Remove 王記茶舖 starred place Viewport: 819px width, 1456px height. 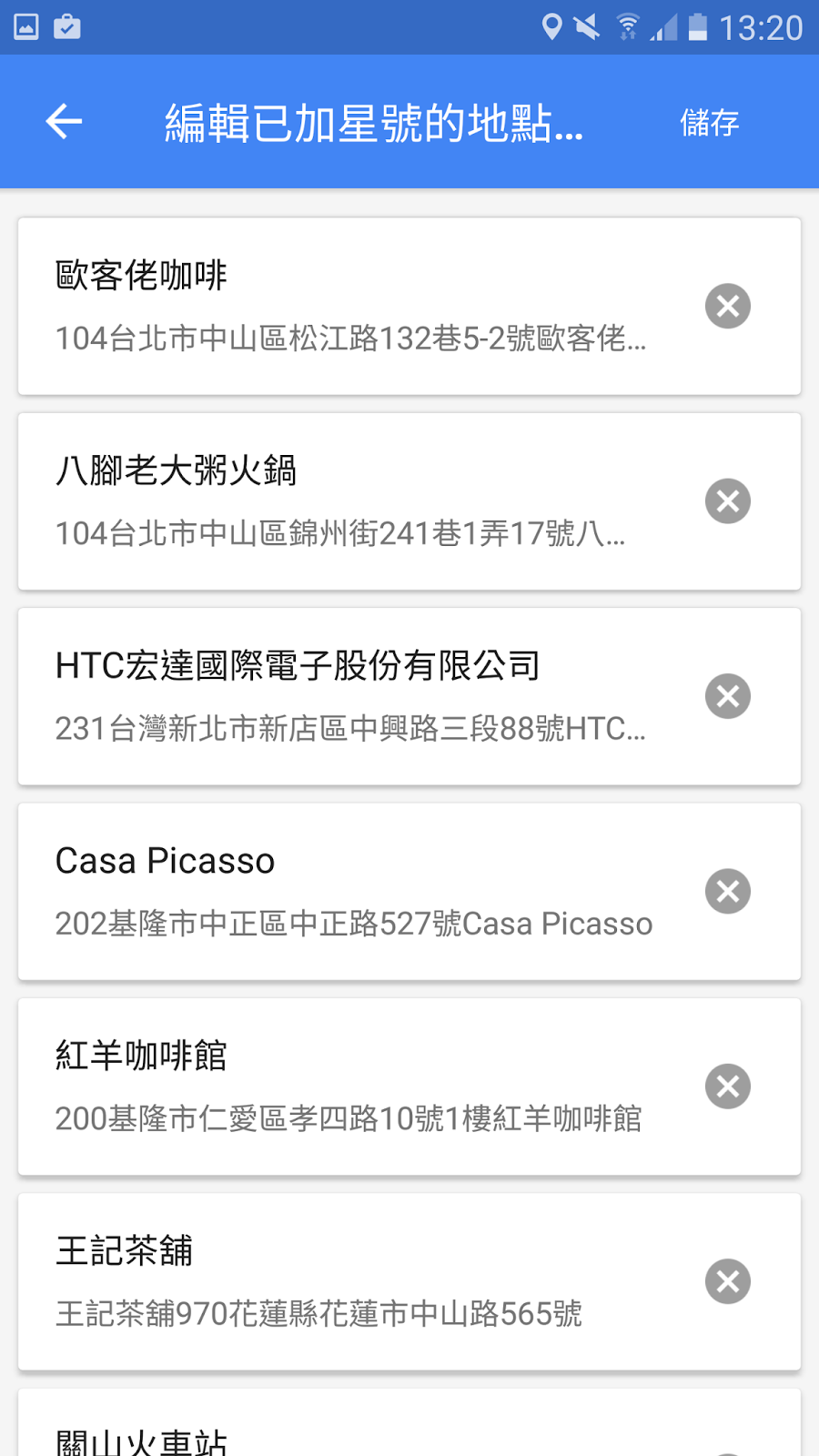[728, 1281]
